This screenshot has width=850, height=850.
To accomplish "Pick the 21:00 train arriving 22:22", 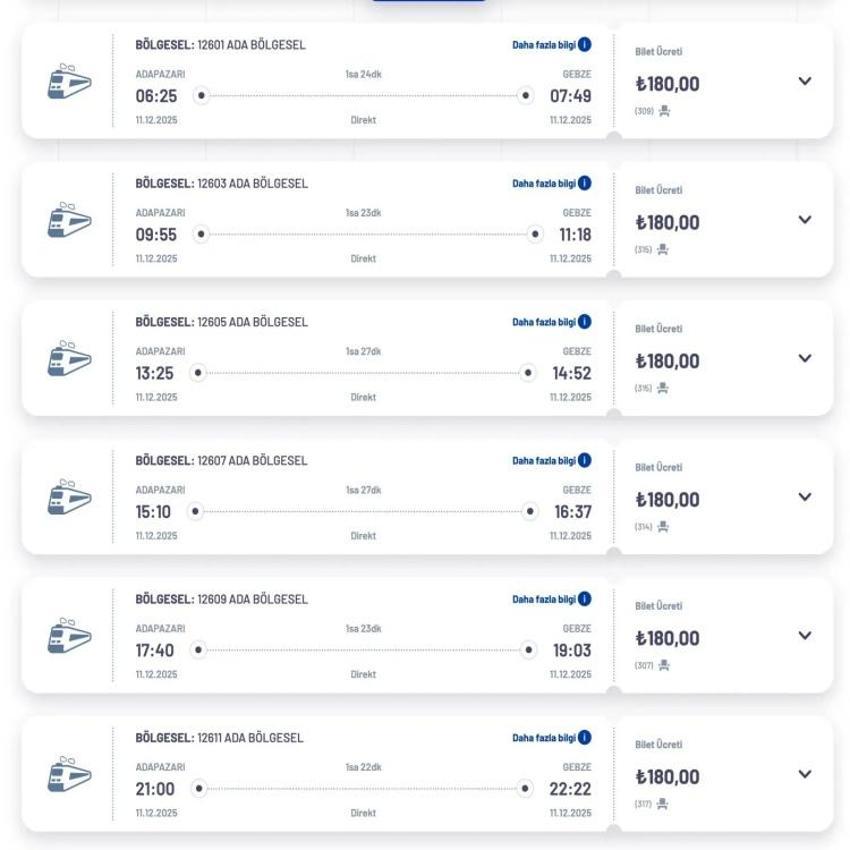I will (362, 789).
